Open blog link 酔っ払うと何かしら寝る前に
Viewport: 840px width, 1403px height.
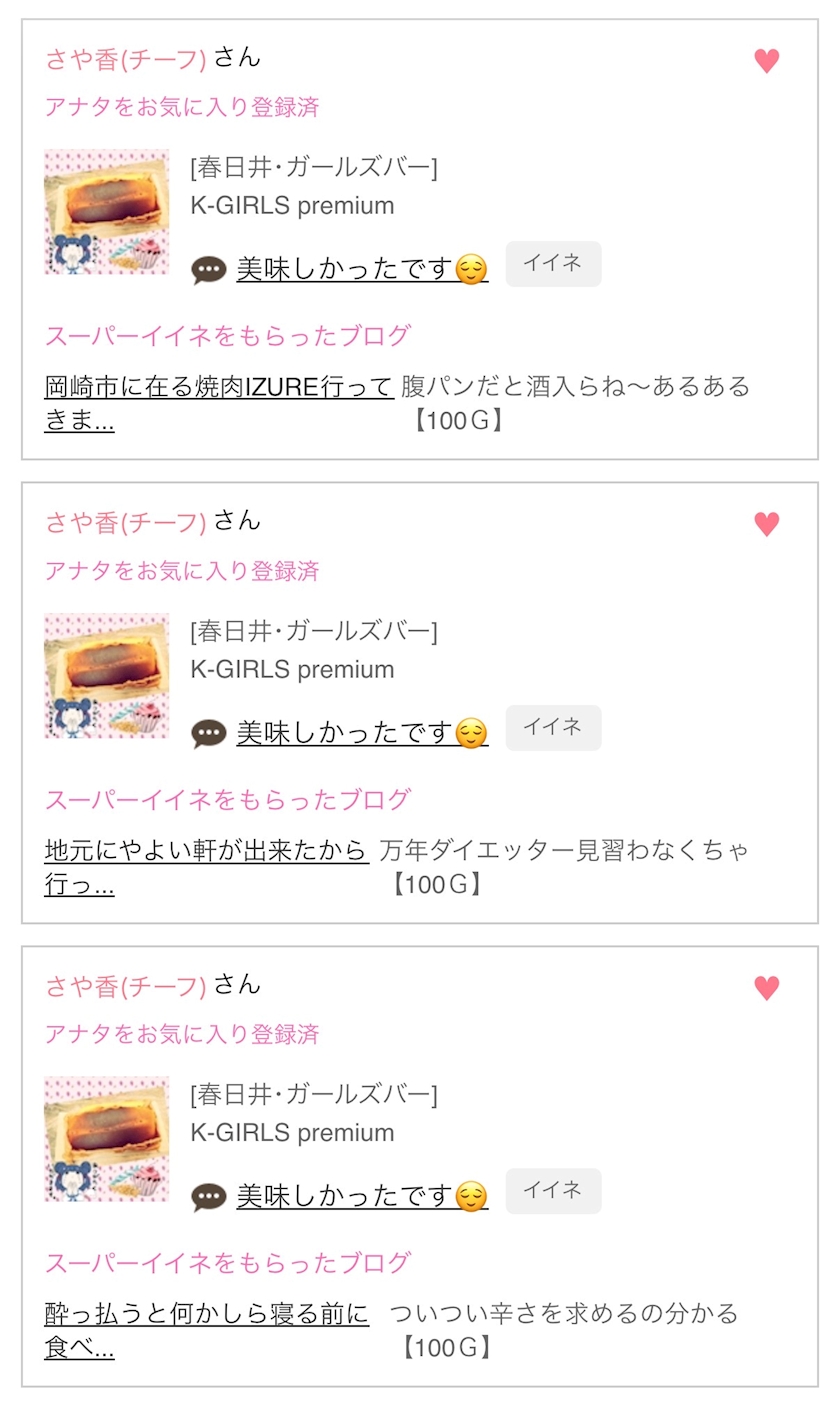coord(207,1314)
